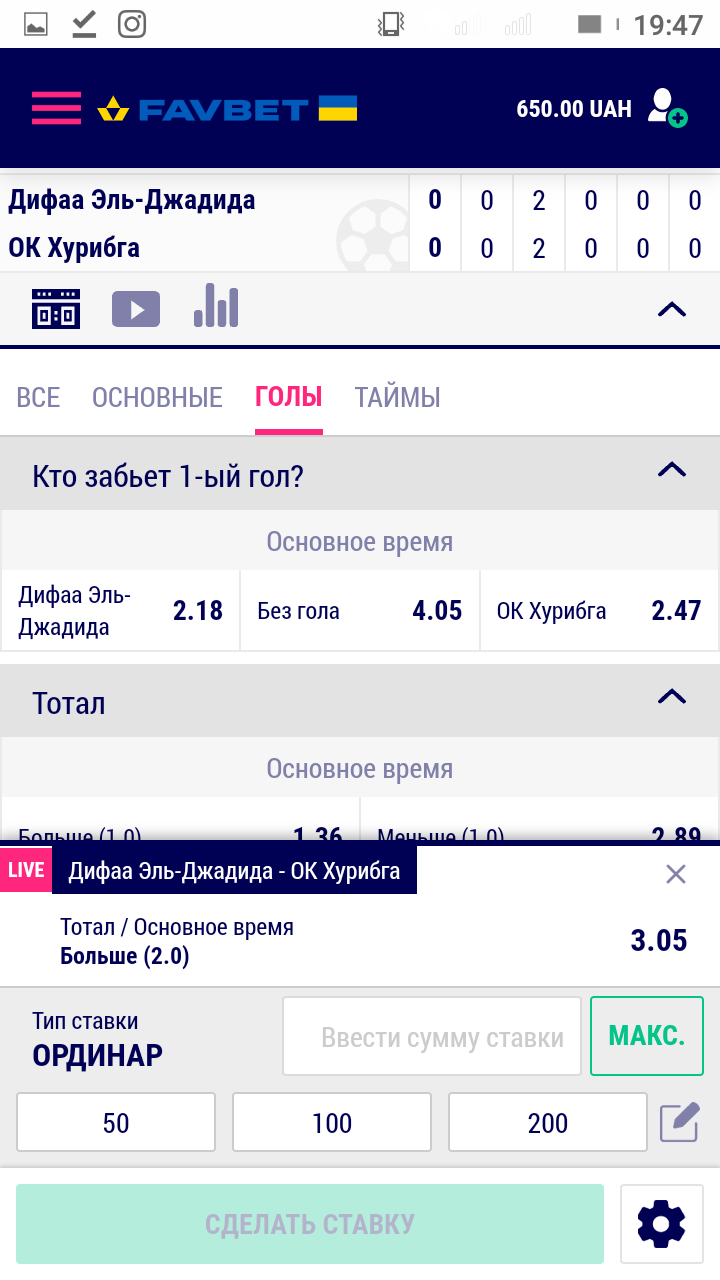Image resolution: width=720 pixels, height=1280 pixels.
Task: Click the МАКС. stake button
Action: point(646,1036)
